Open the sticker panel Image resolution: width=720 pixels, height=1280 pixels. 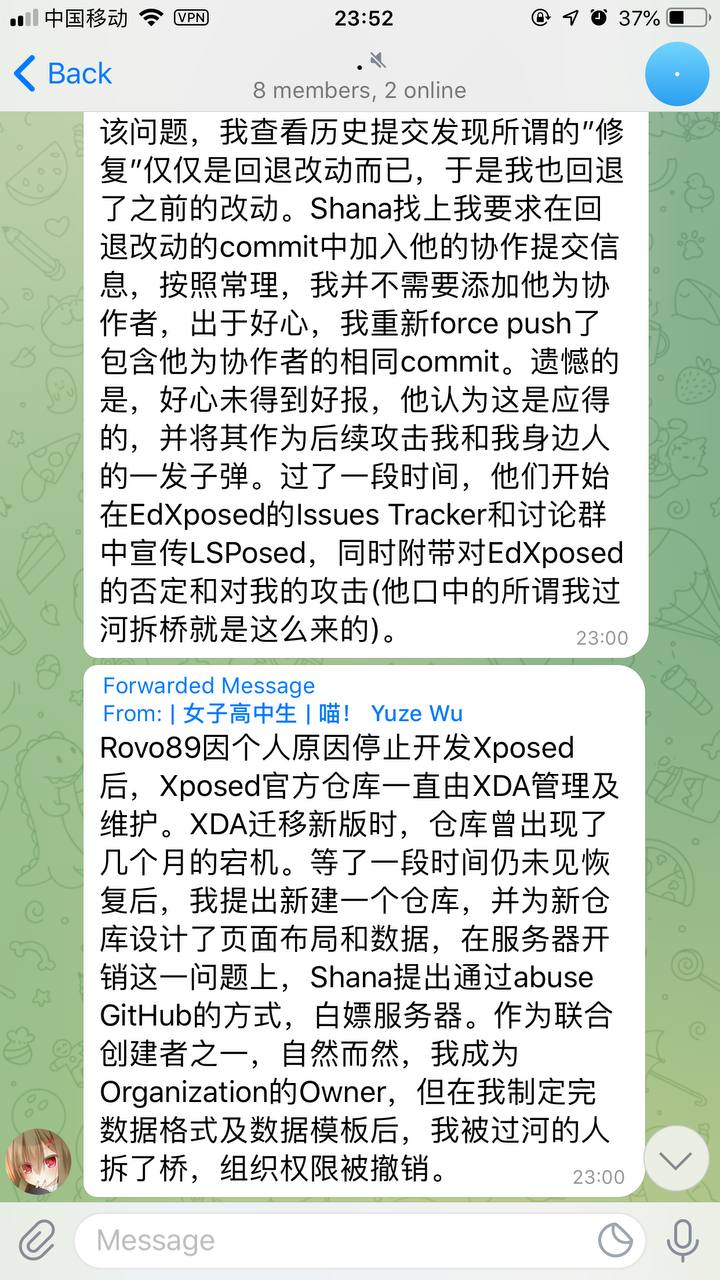click(615, 1241)
